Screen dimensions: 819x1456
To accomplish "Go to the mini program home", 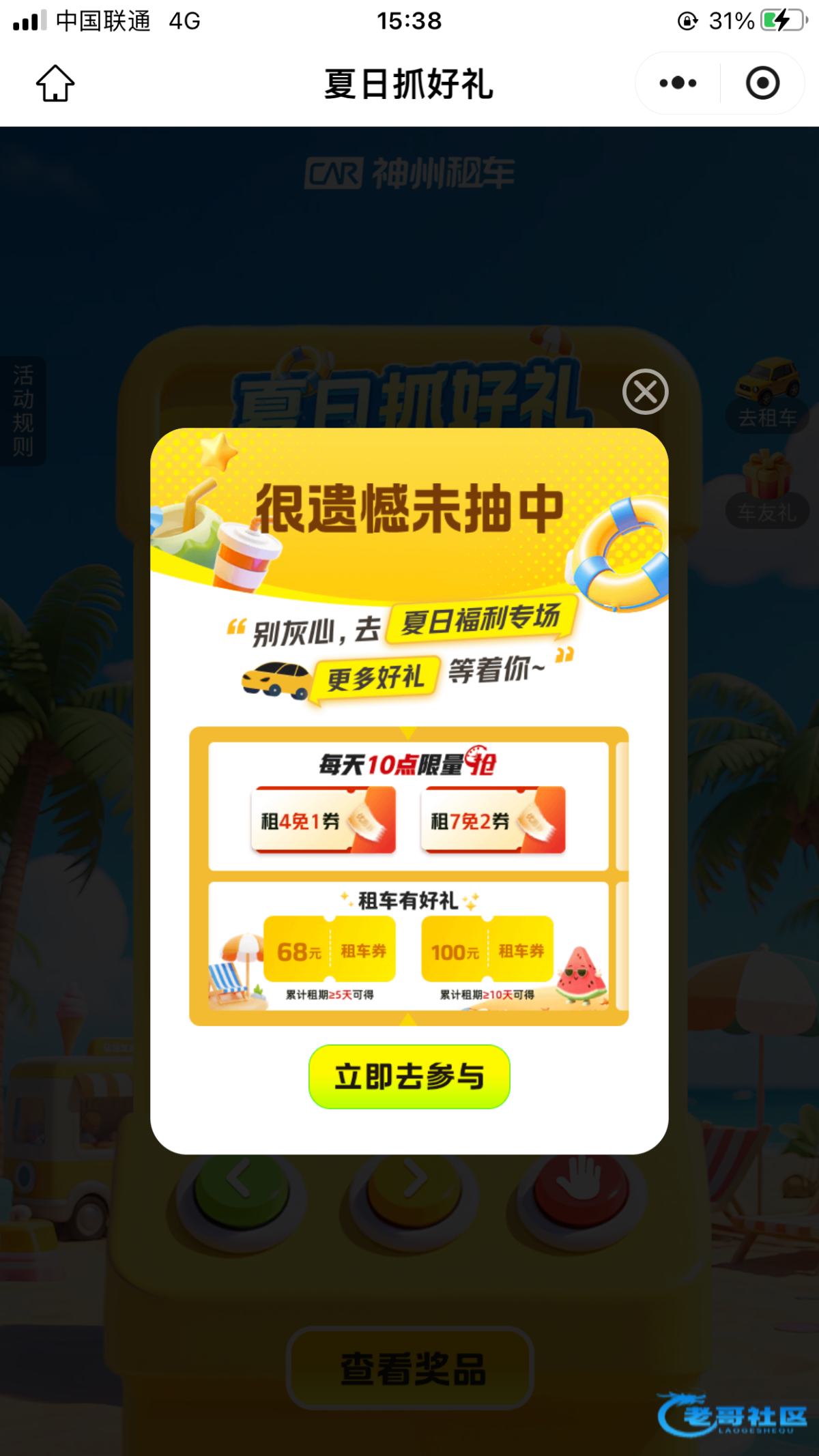I will [55, 83].
